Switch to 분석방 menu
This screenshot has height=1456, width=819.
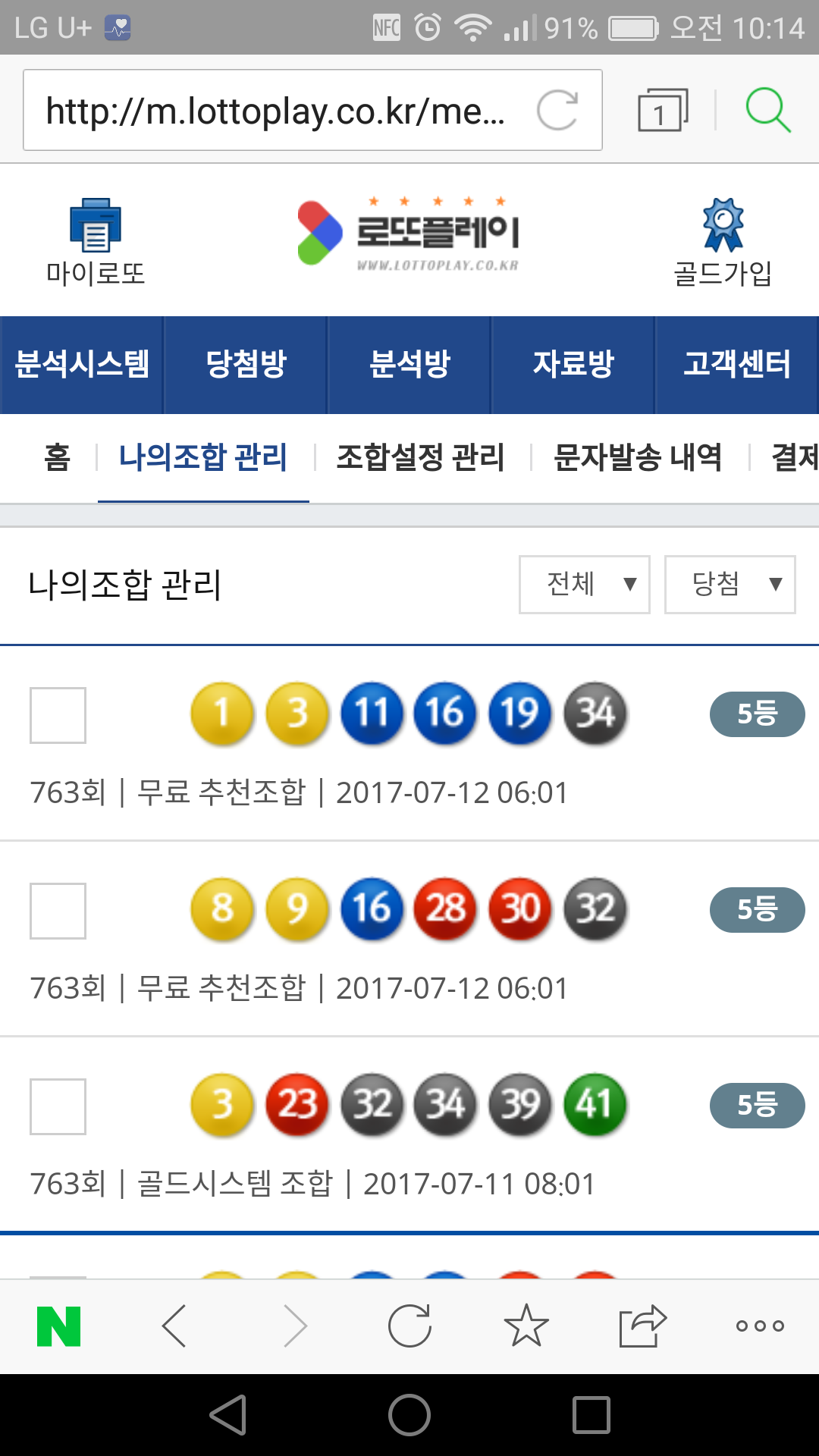point(409,365)
